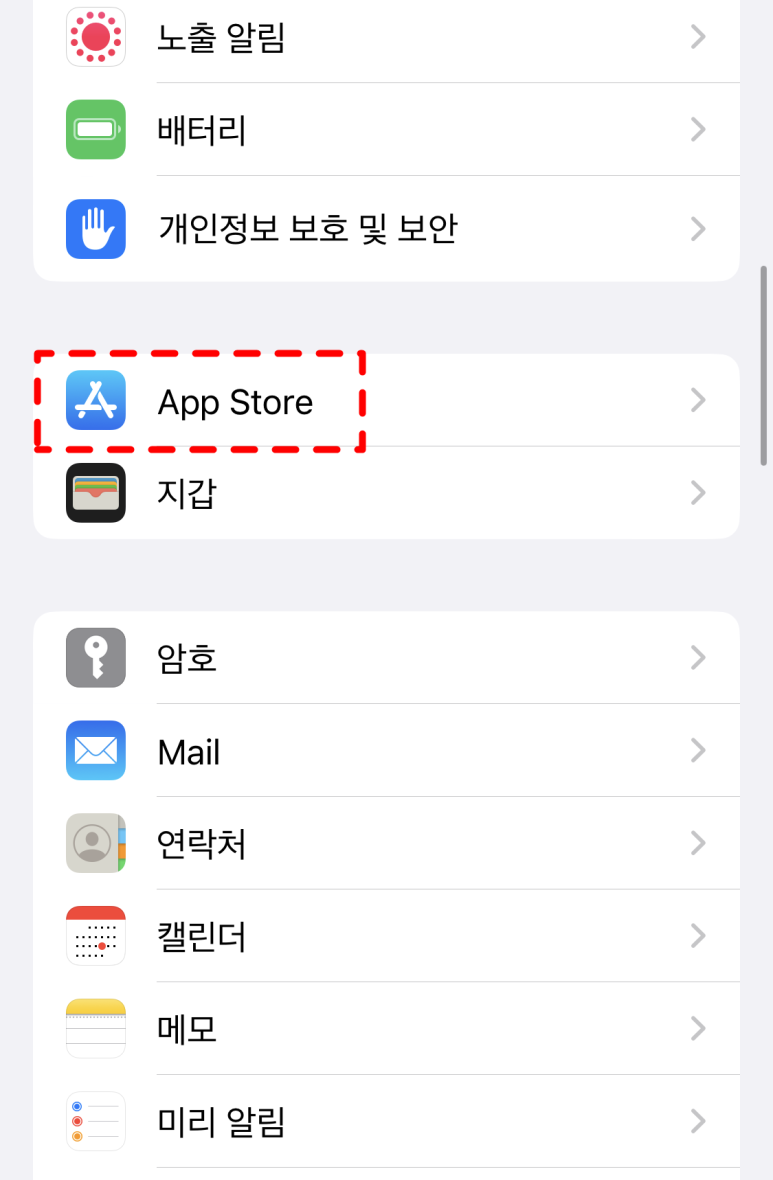This screenshot has height=1180, width=773.
Task: Open Mail settings
Action: click(386, 751)
